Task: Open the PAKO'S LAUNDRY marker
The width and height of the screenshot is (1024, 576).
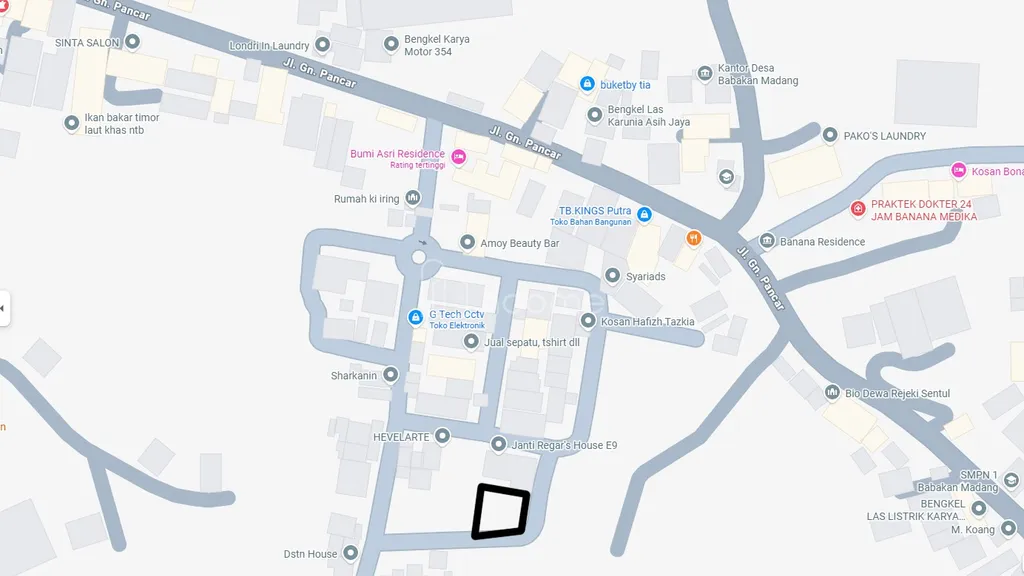Action: click(x=829, y=134)
